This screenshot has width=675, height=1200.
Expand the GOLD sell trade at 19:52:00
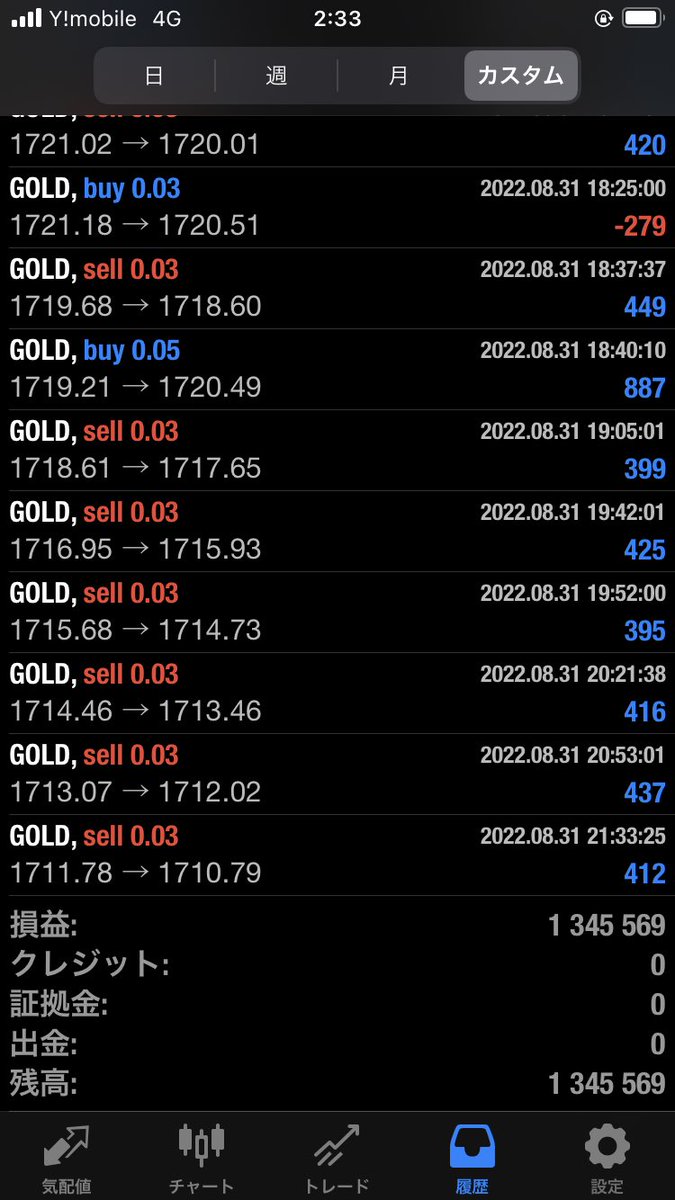tap(337, 612)
